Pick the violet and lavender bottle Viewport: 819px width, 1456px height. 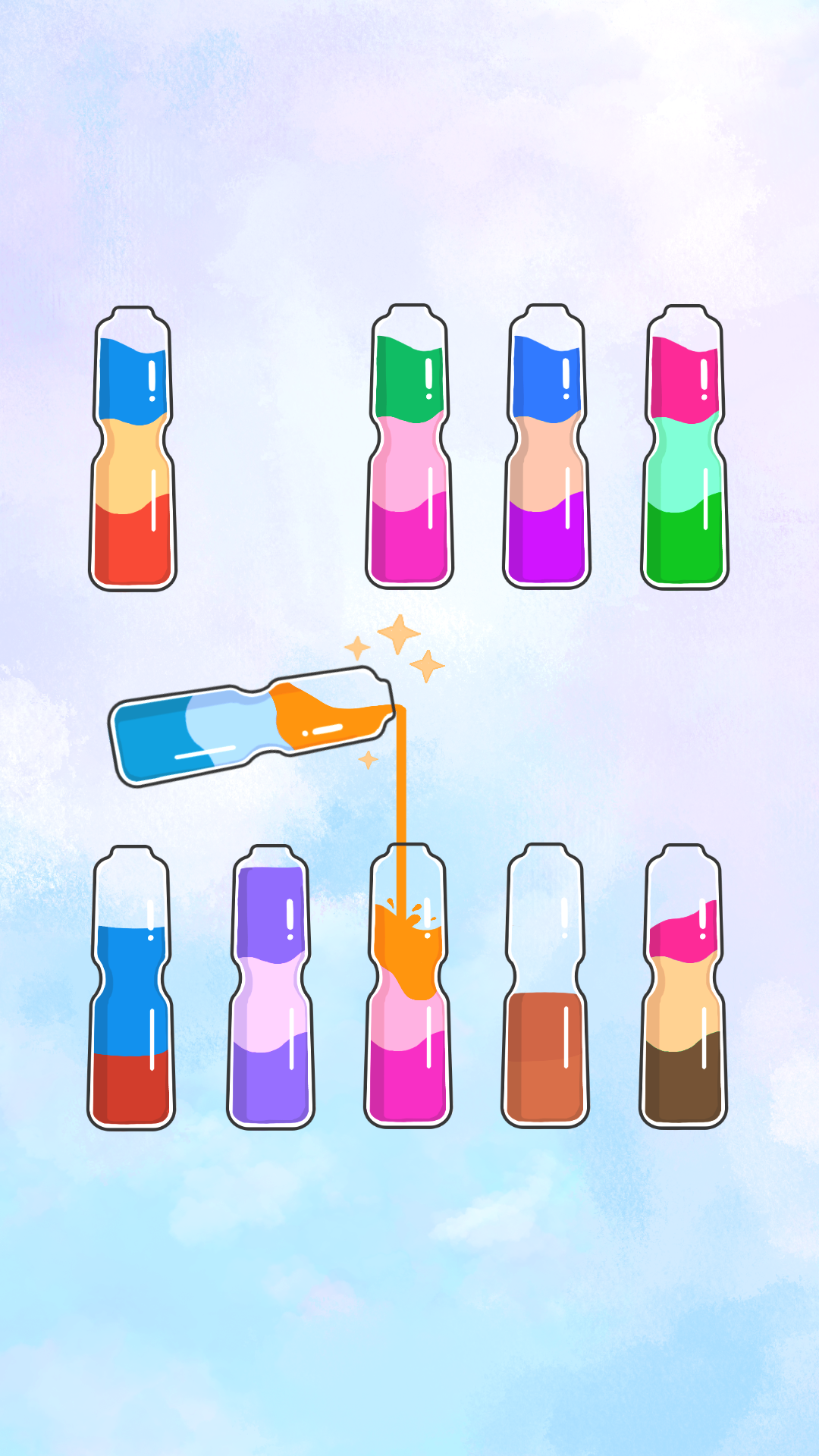coord(271,987)
